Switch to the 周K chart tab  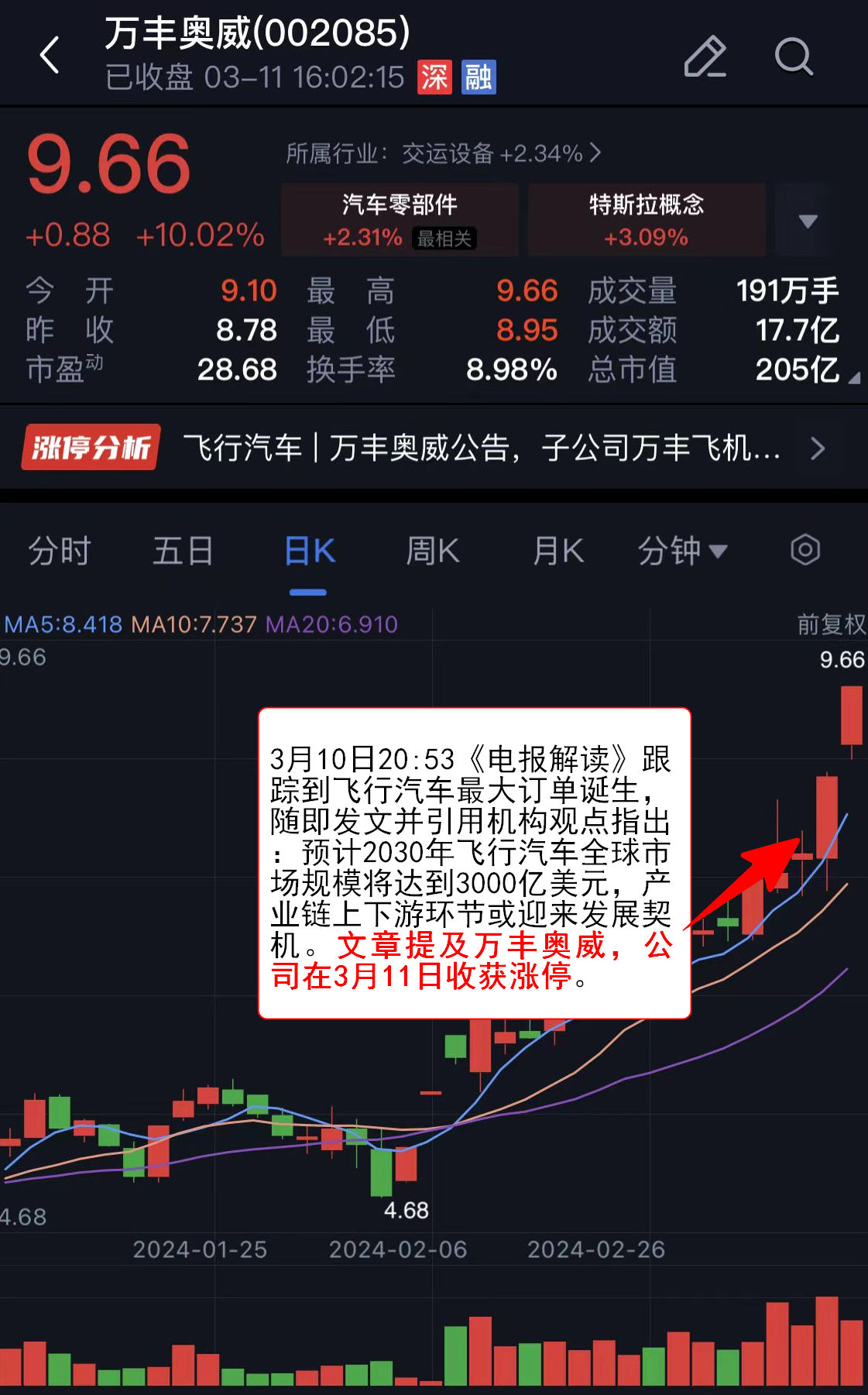tap(433, 551)
